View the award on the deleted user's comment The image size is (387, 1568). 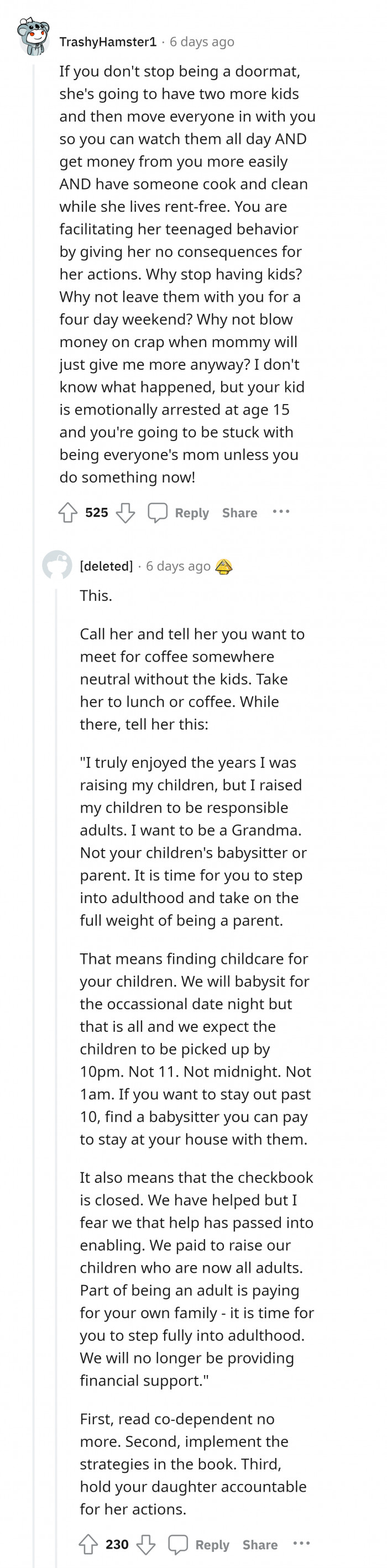[x=224, y=567]
